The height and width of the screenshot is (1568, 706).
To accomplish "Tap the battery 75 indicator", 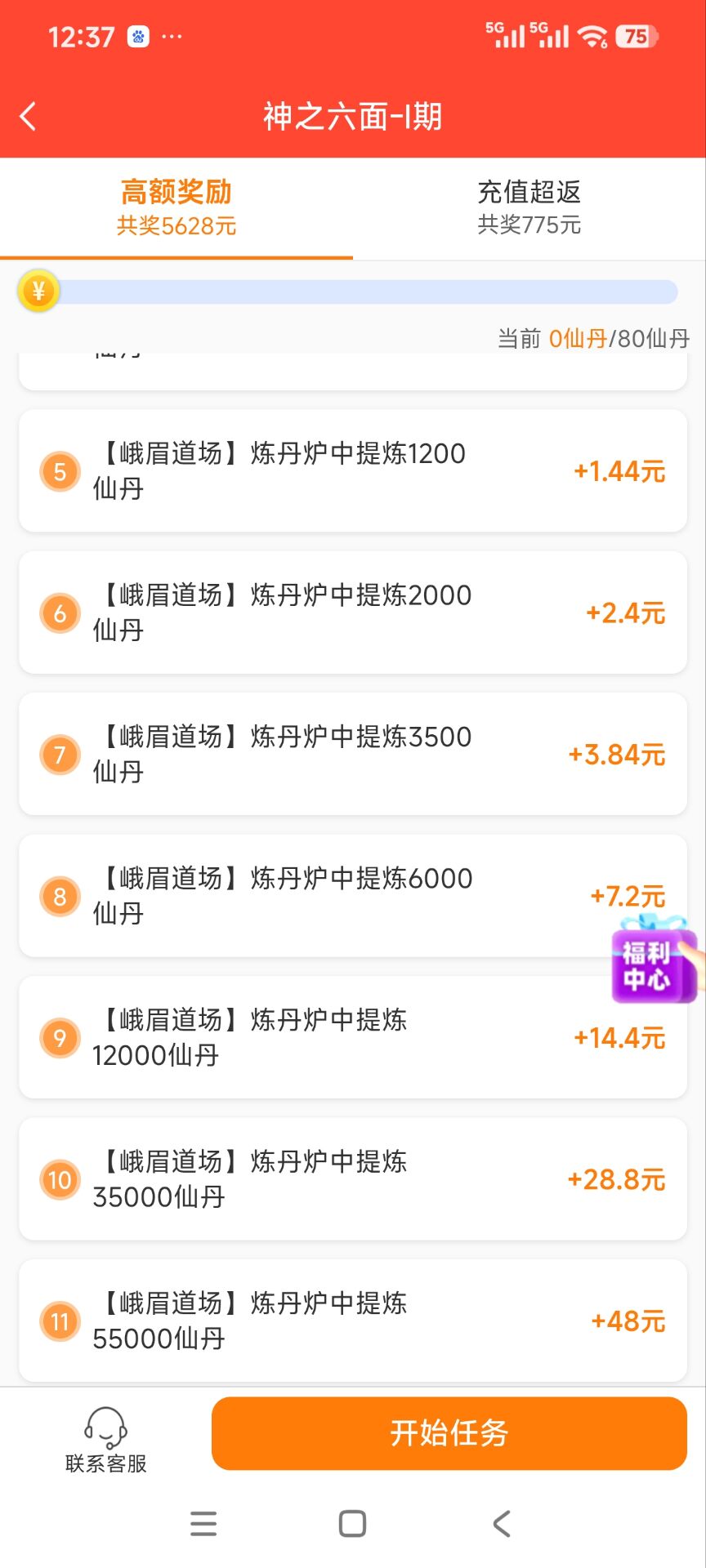I will pyautogui.click(x=638, y=36).
